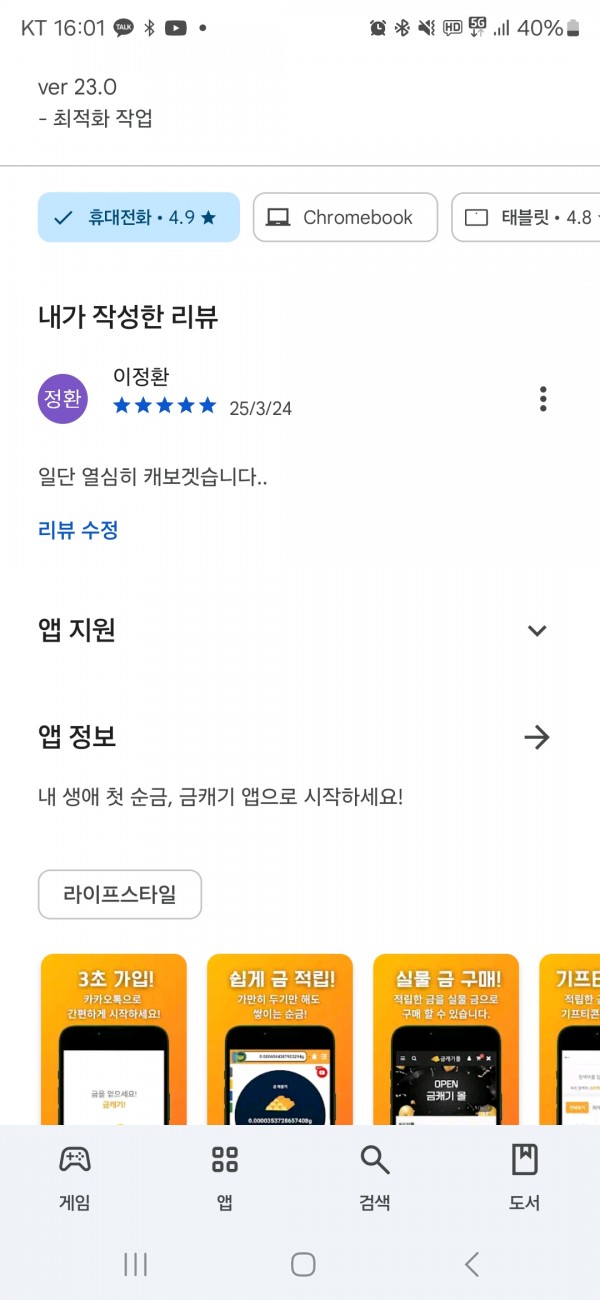Choose the Chromebook device chip
600x1300 pixels.
pos(345,217)
